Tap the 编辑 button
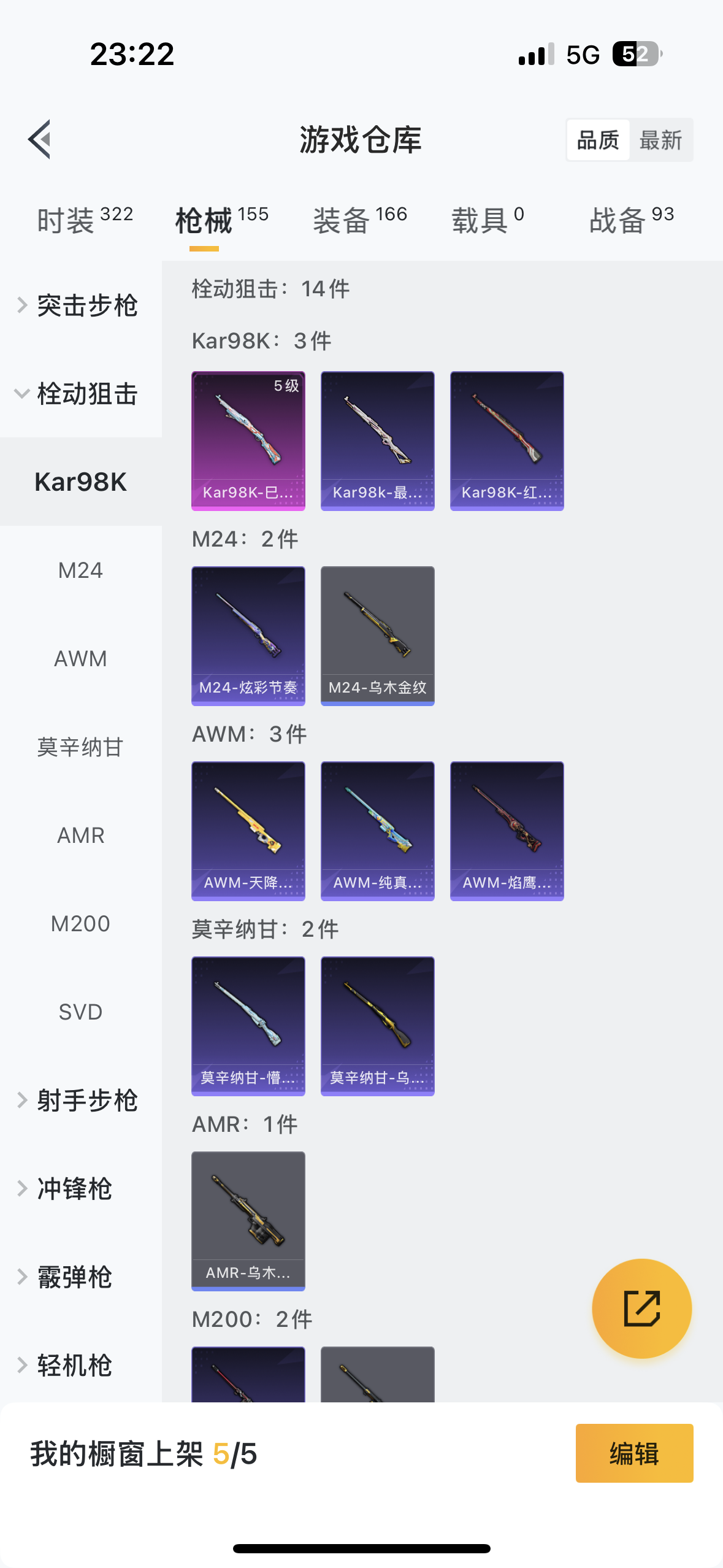 pos(634,1453)
